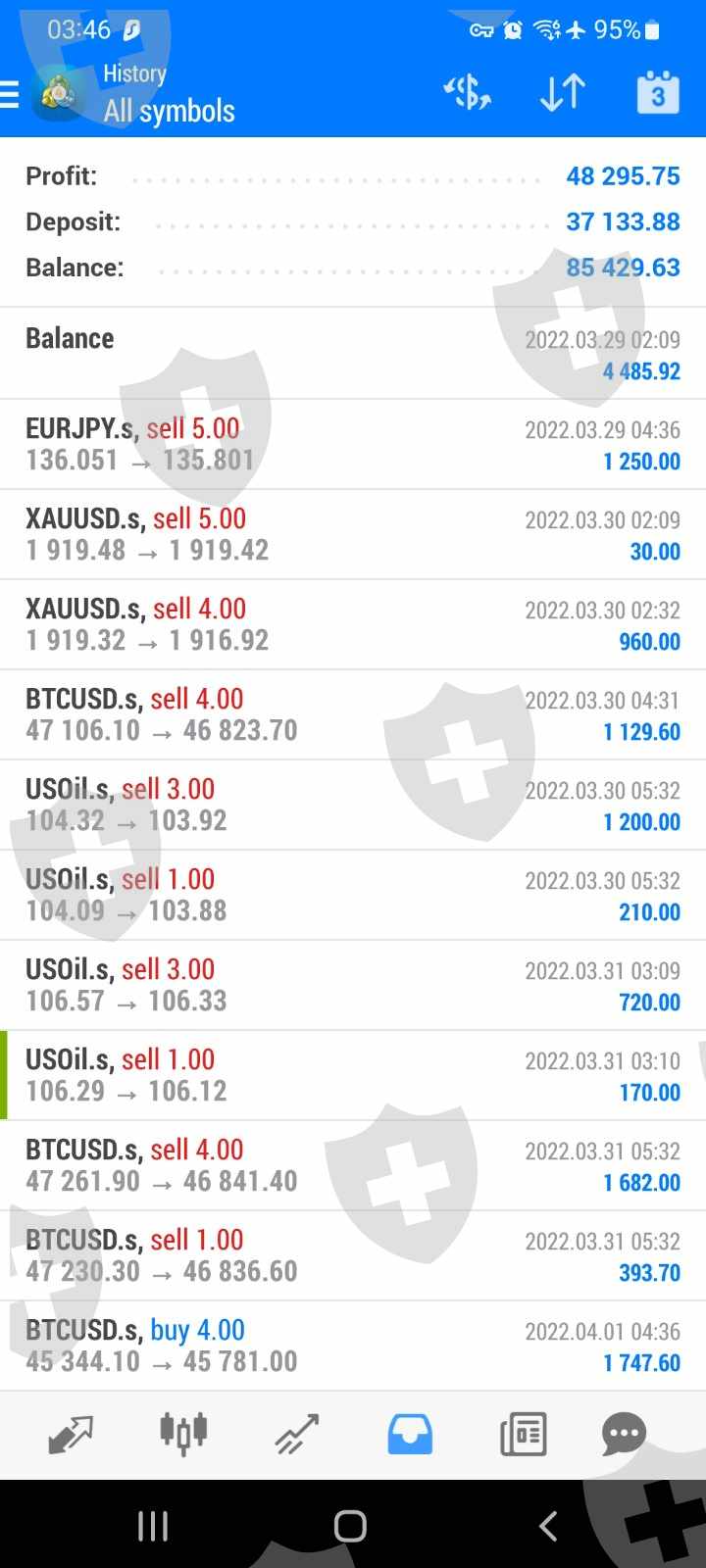Select the History inbox tab
The height and width of the screenshot is (1568, 706).
pyautogui.click(x=410, y=1435)
